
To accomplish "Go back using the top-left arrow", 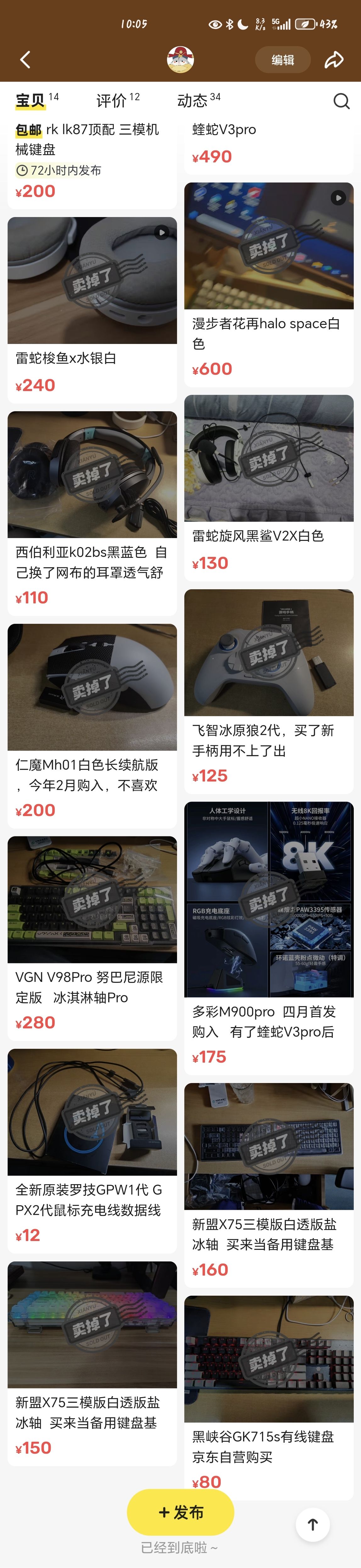I will pyautogui.click(x=25, y=60).
